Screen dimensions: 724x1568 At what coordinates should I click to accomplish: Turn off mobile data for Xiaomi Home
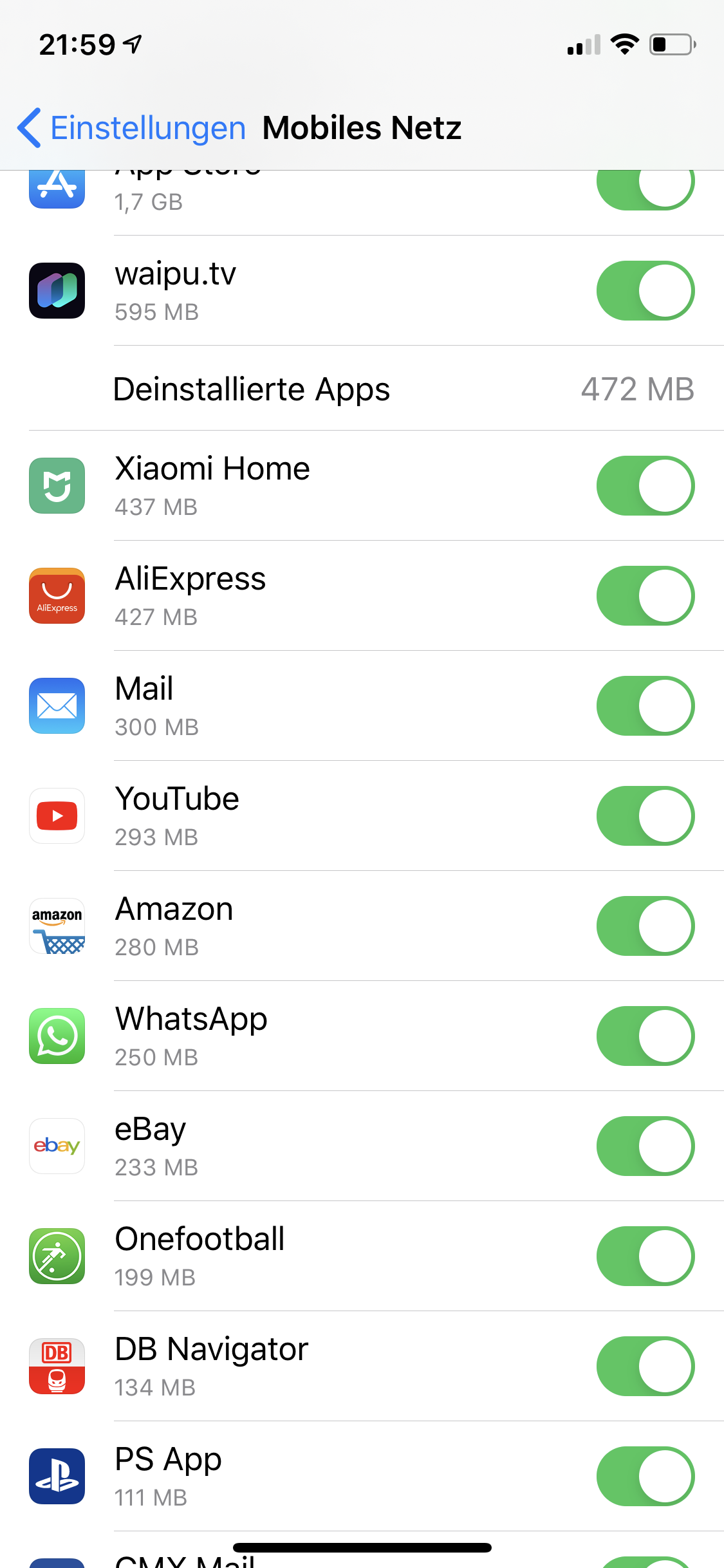point(645,486)
